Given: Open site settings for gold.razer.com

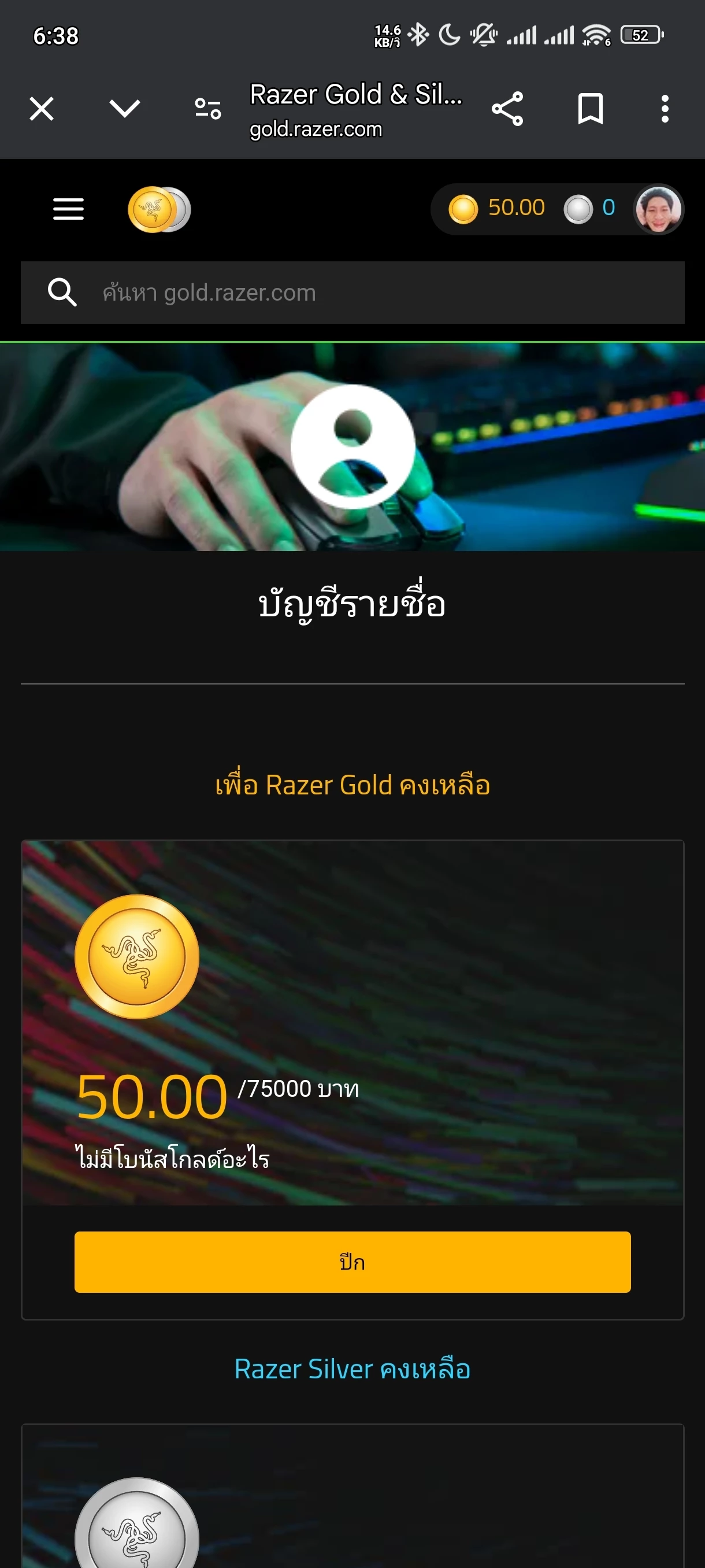Looking at the screenshot, I should tap(207, 110).
